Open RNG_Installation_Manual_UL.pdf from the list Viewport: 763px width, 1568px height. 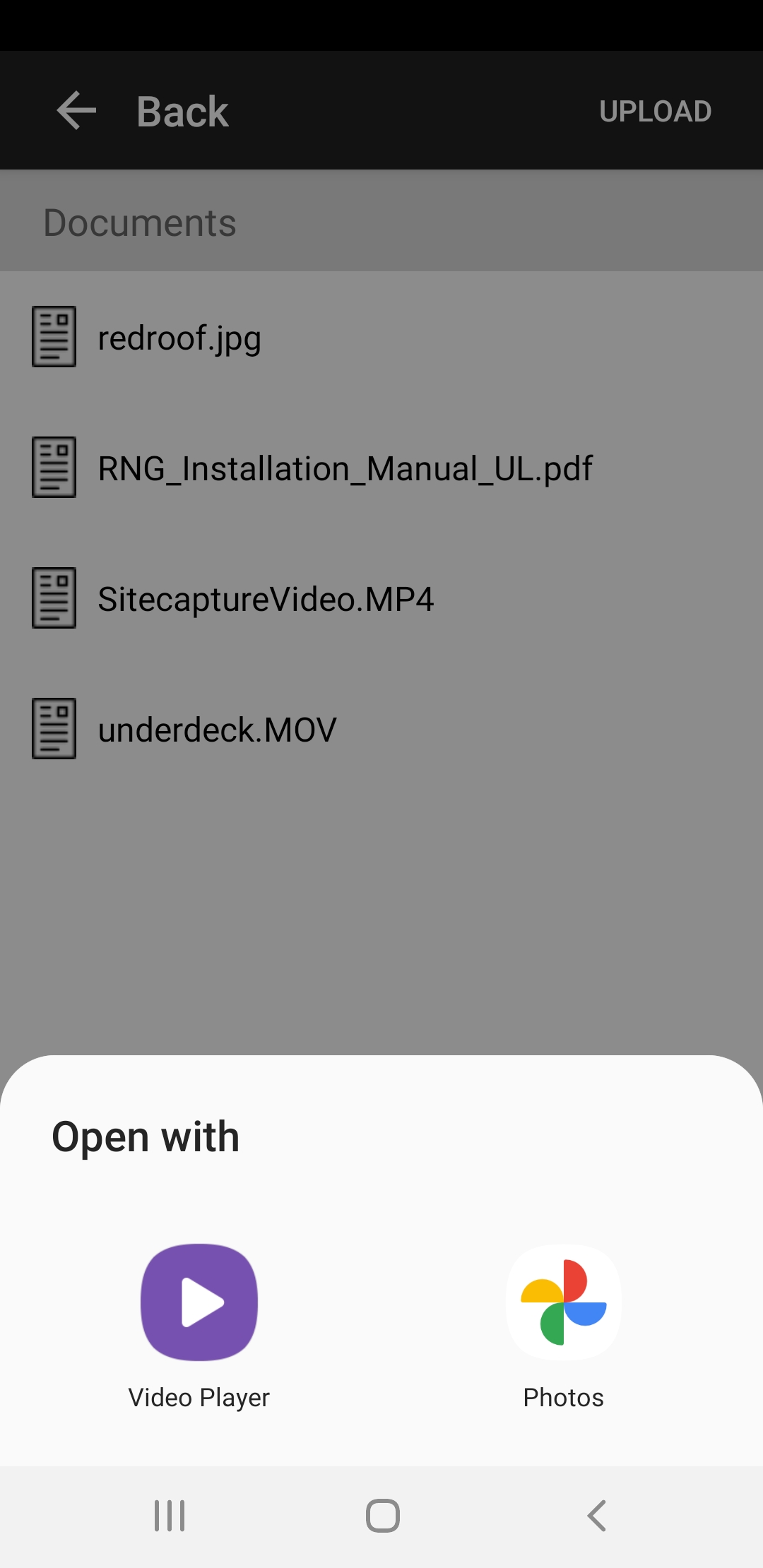click(344, 468)
